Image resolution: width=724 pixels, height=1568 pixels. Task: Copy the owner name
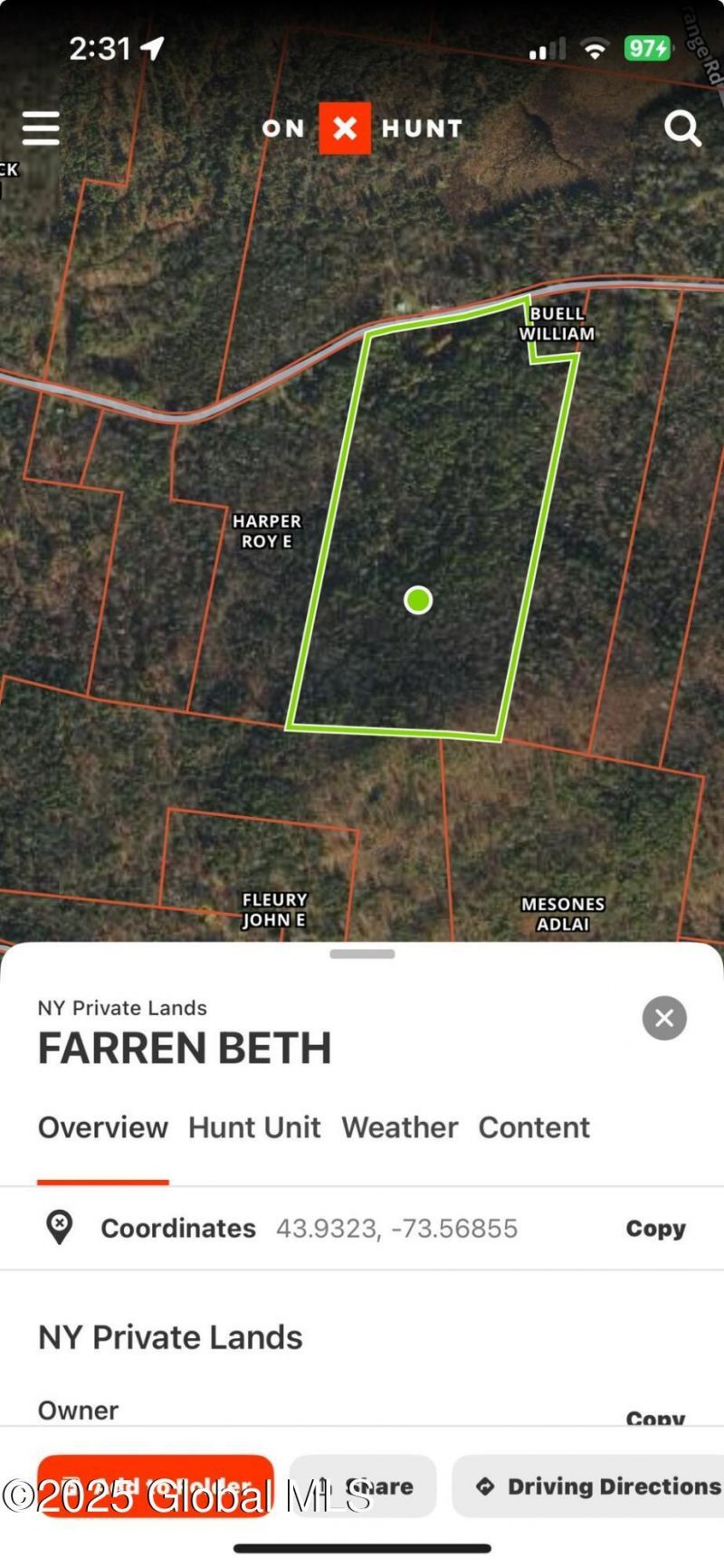point(655,1417)
